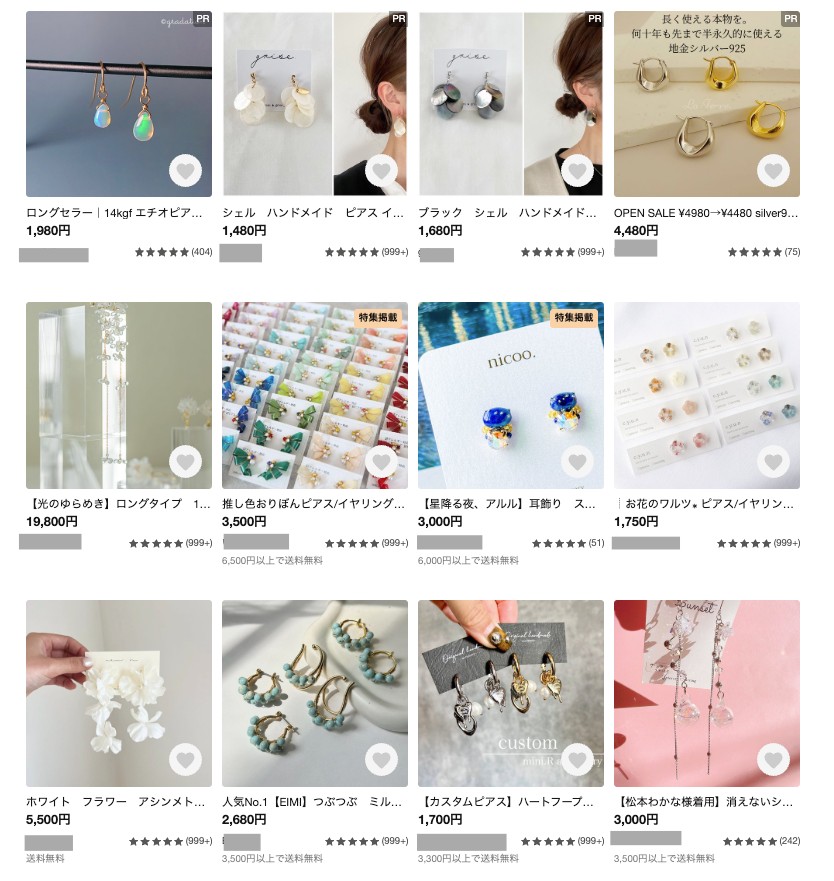Favorite the 1,980円 opal earrings
834x881 pixels.
(x=184, y=172)
